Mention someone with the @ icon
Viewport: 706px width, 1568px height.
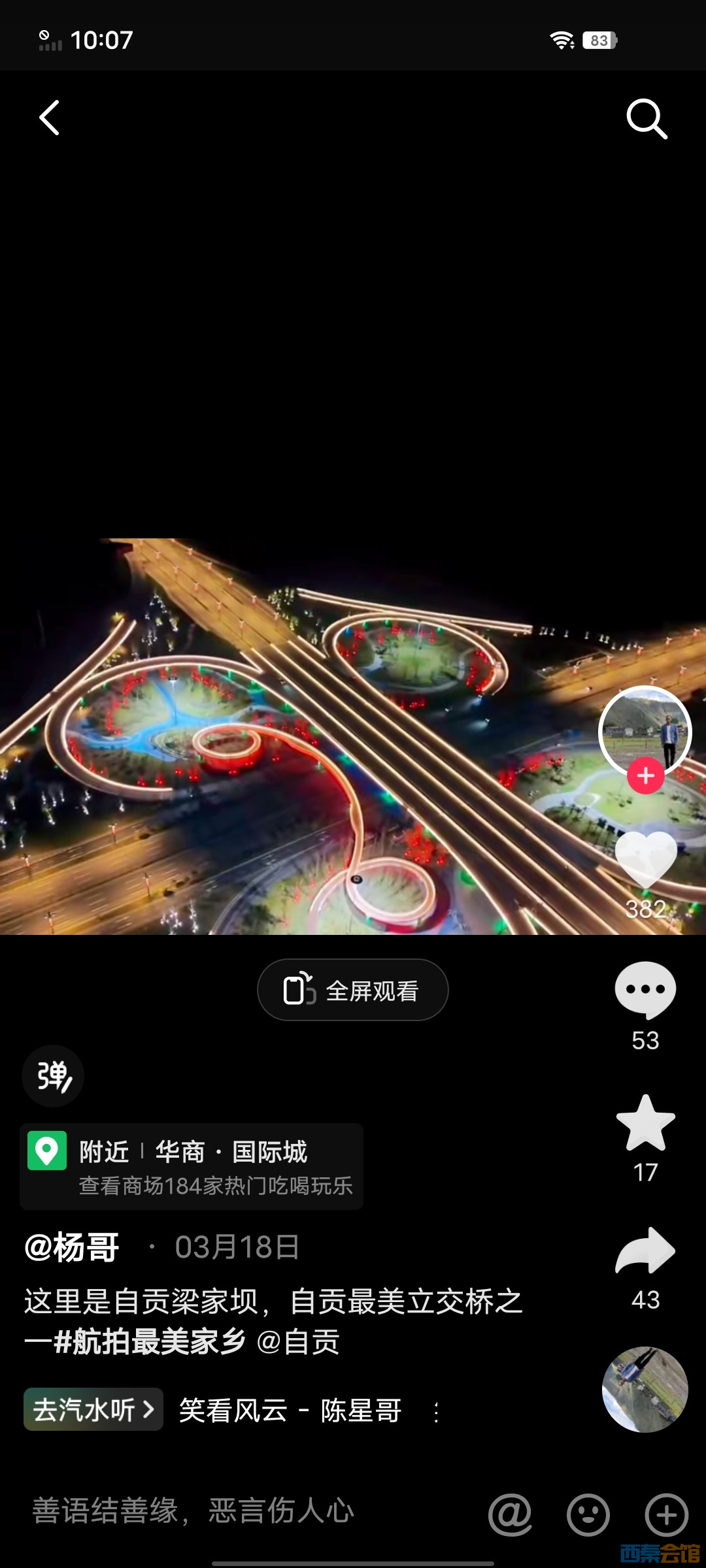pyautogui.click(x=510, y=1514)
